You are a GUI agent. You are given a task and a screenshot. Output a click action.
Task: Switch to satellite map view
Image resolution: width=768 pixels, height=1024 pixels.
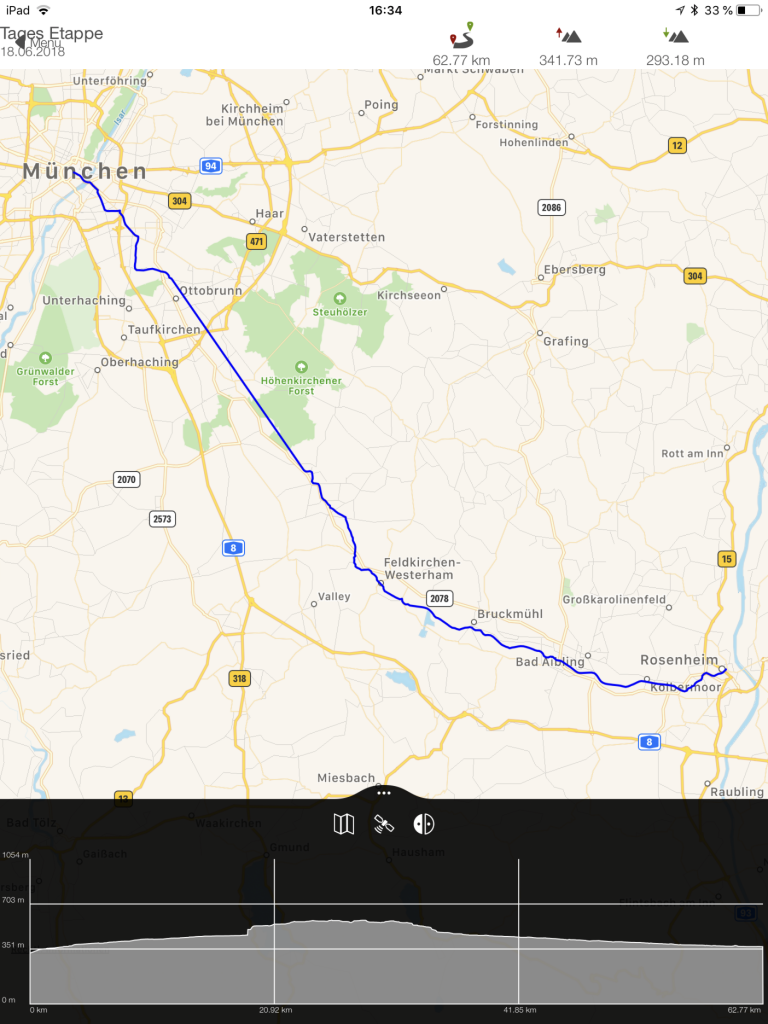click(384, 824)
